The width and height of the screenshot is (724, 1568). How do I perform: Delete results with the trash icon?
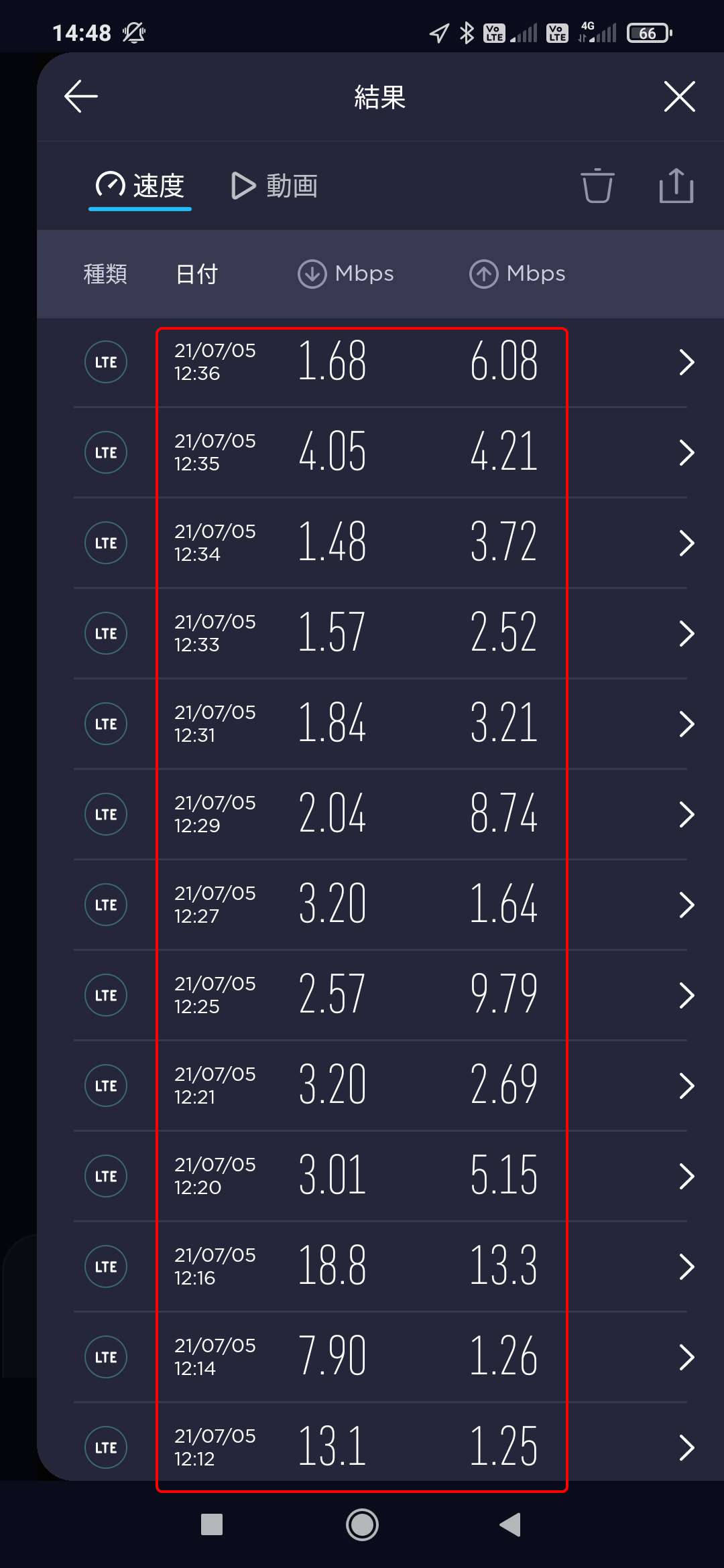point(597,185)
